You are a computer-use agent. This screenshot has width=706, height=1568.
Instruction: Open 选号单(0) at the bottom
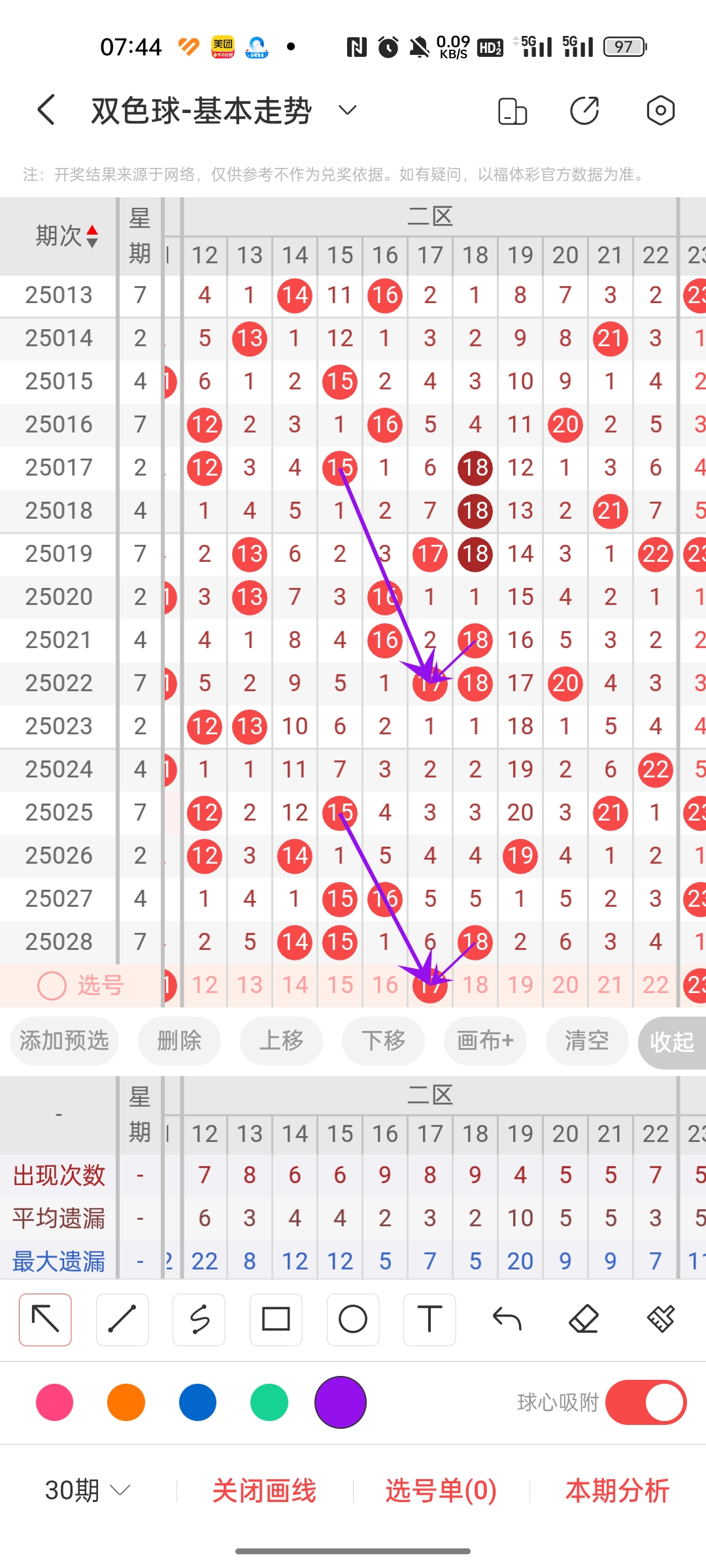pos(440,1492)
